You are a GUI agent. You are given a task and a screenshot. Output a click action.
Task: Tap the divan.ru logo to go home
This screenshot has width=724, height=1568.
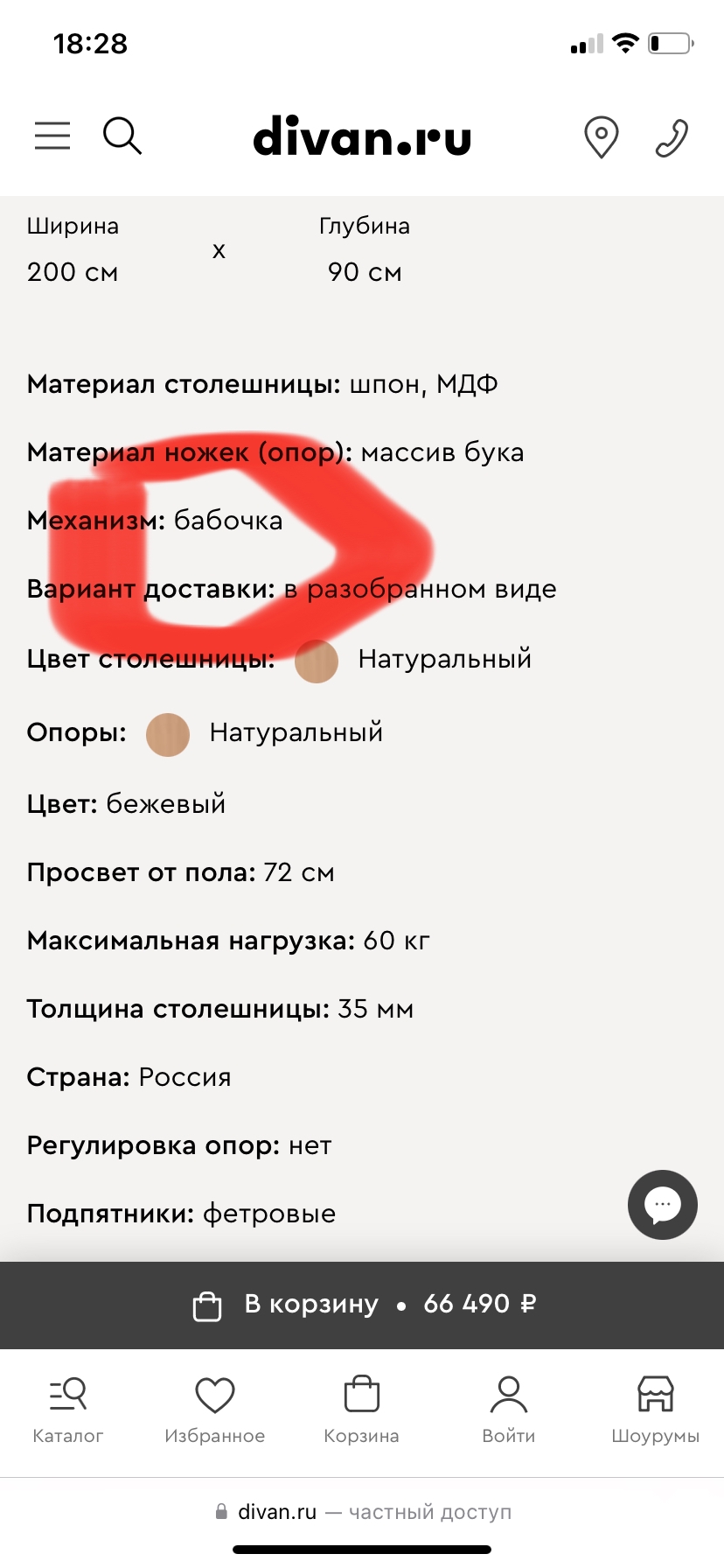pyautogui.click(x=362, y=137)
